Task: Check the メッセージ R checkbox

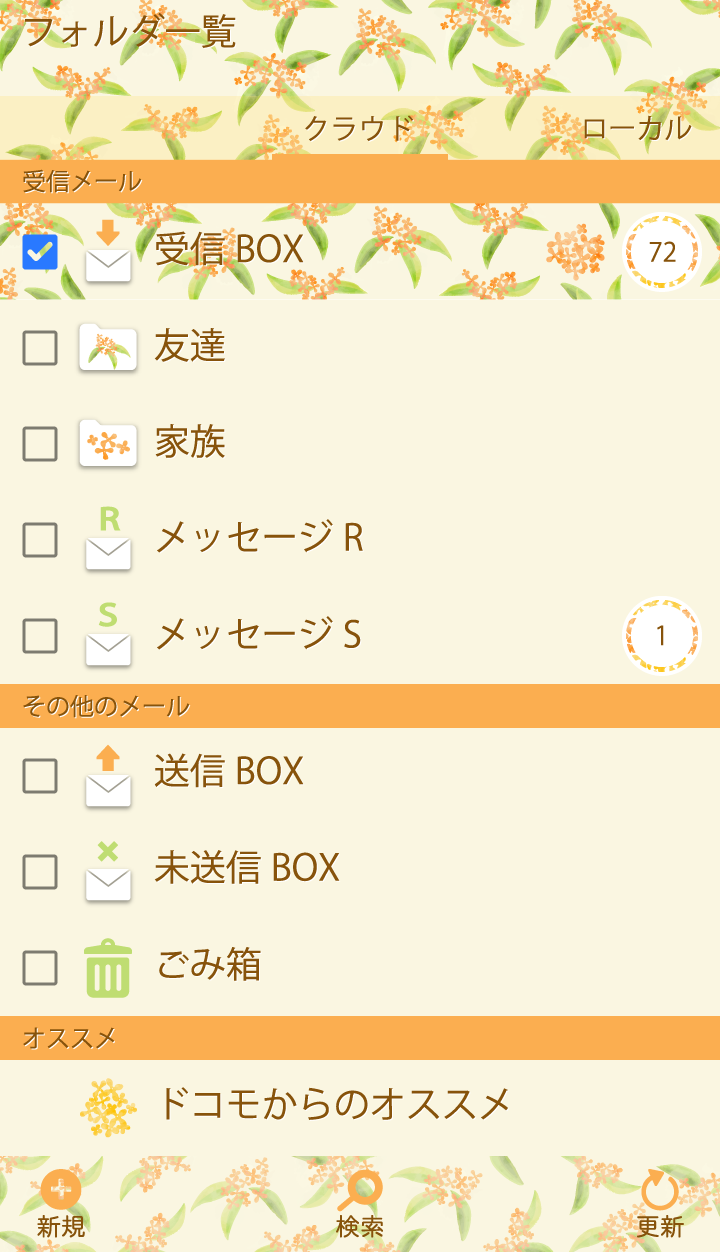Action: click(x=40, y=540)
